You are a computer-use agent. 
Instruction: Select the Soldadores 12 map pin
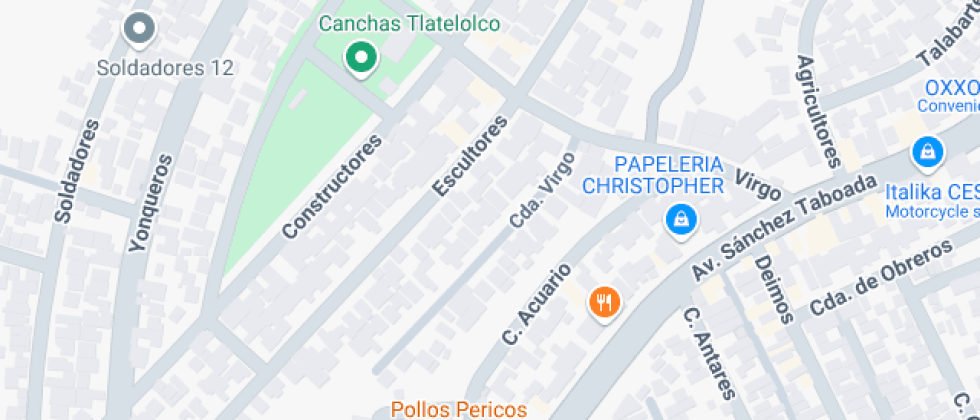(139, 29)
